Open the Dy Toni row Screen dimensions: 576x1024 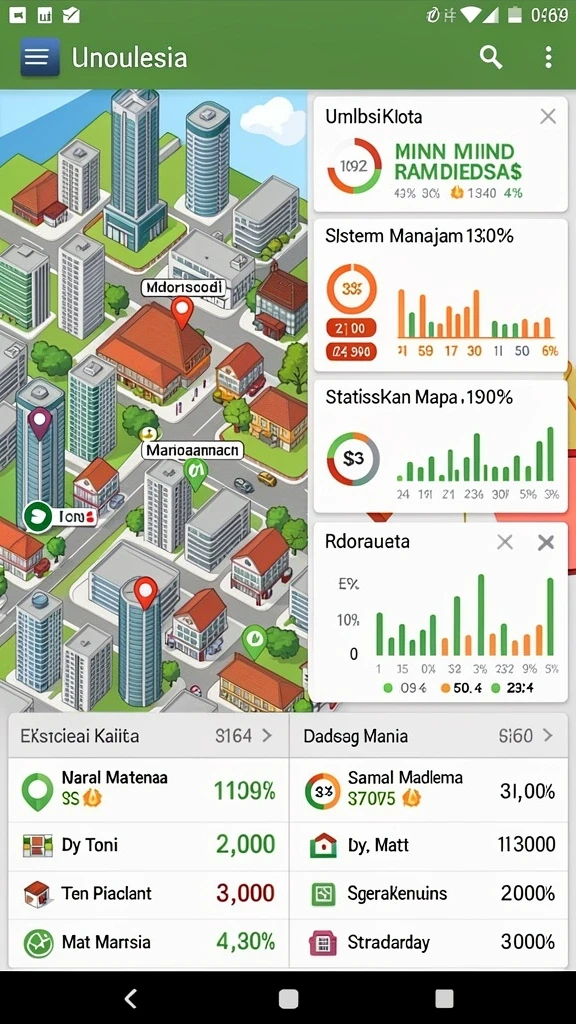tap(148, 845)
